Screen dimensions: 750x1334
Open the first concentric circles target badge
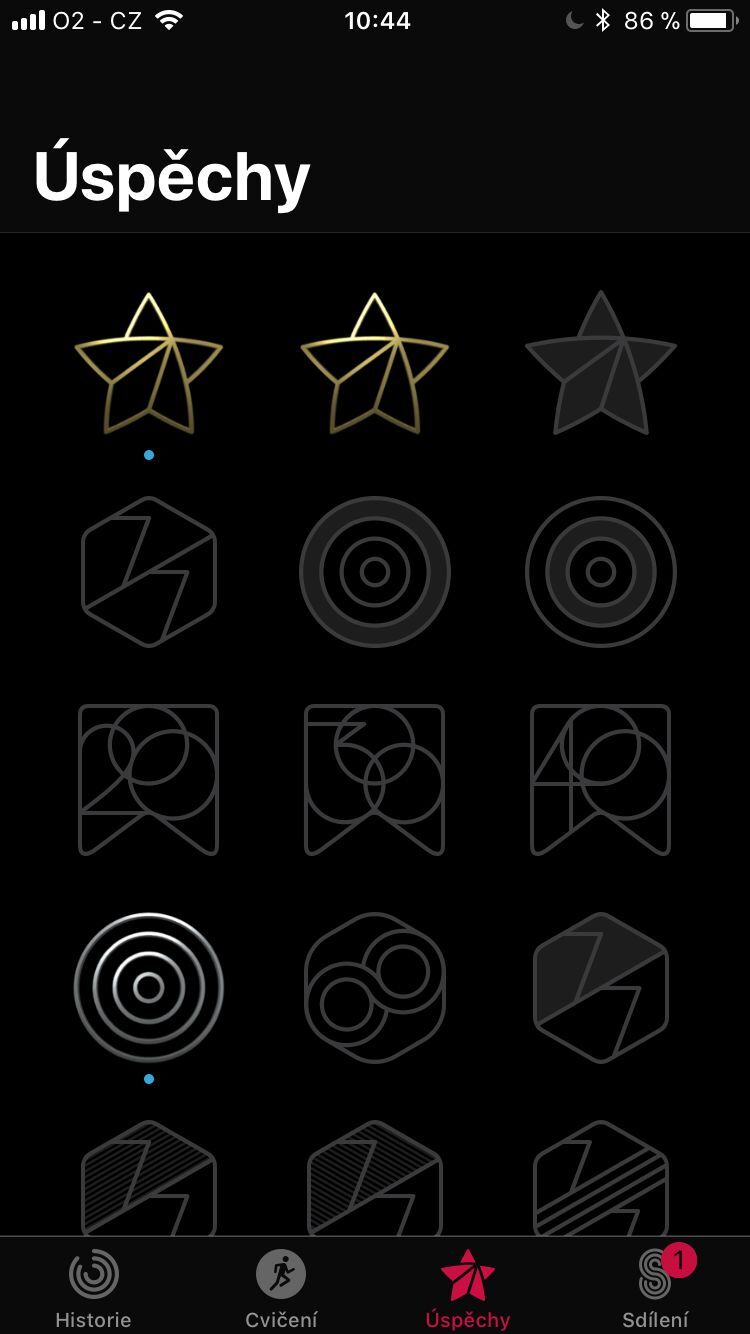click(x=374, y=571)
